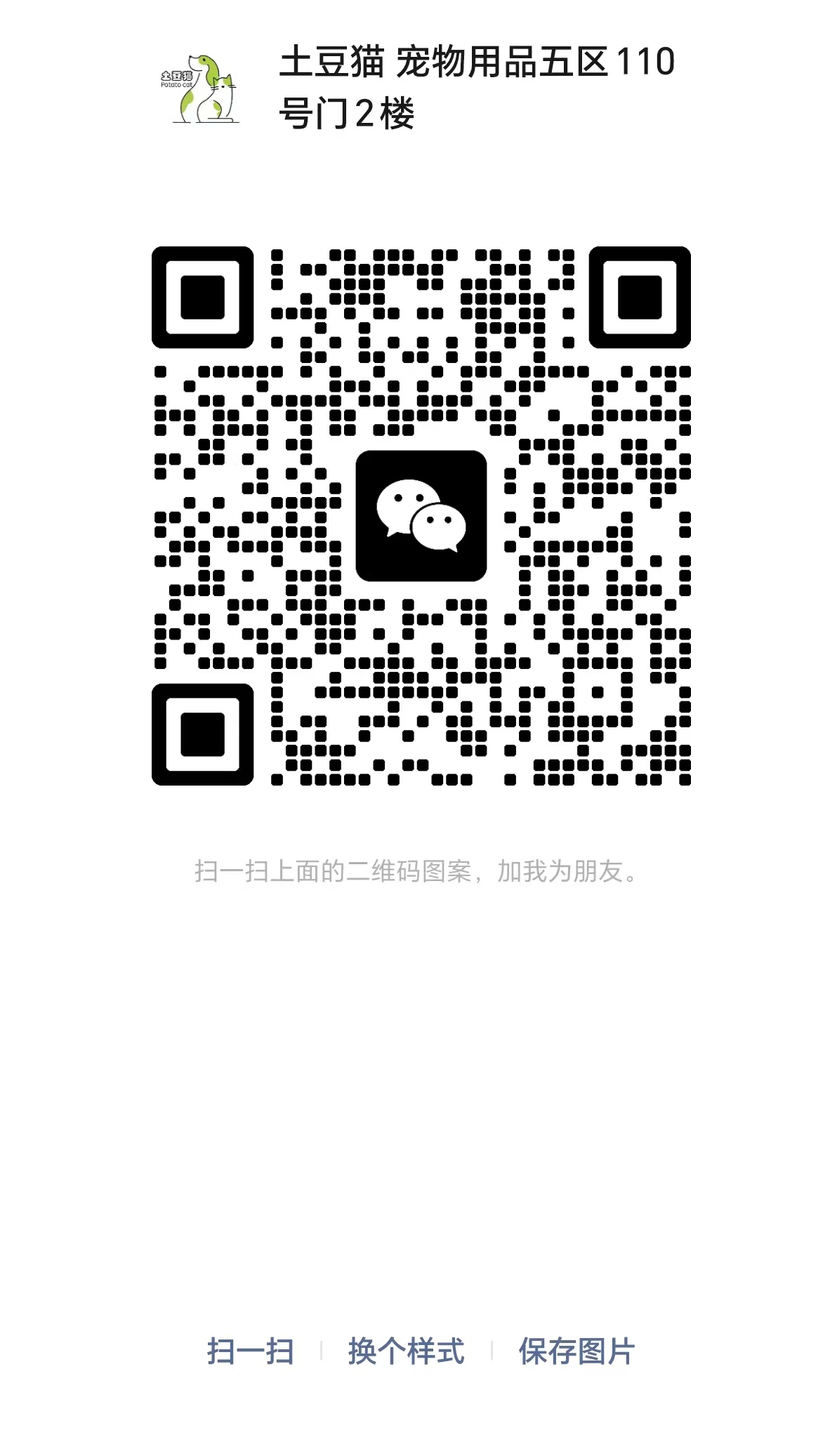Tap 扫一扫 to scan a code
Screen dimensions: 837x1456
(250, 1351)
